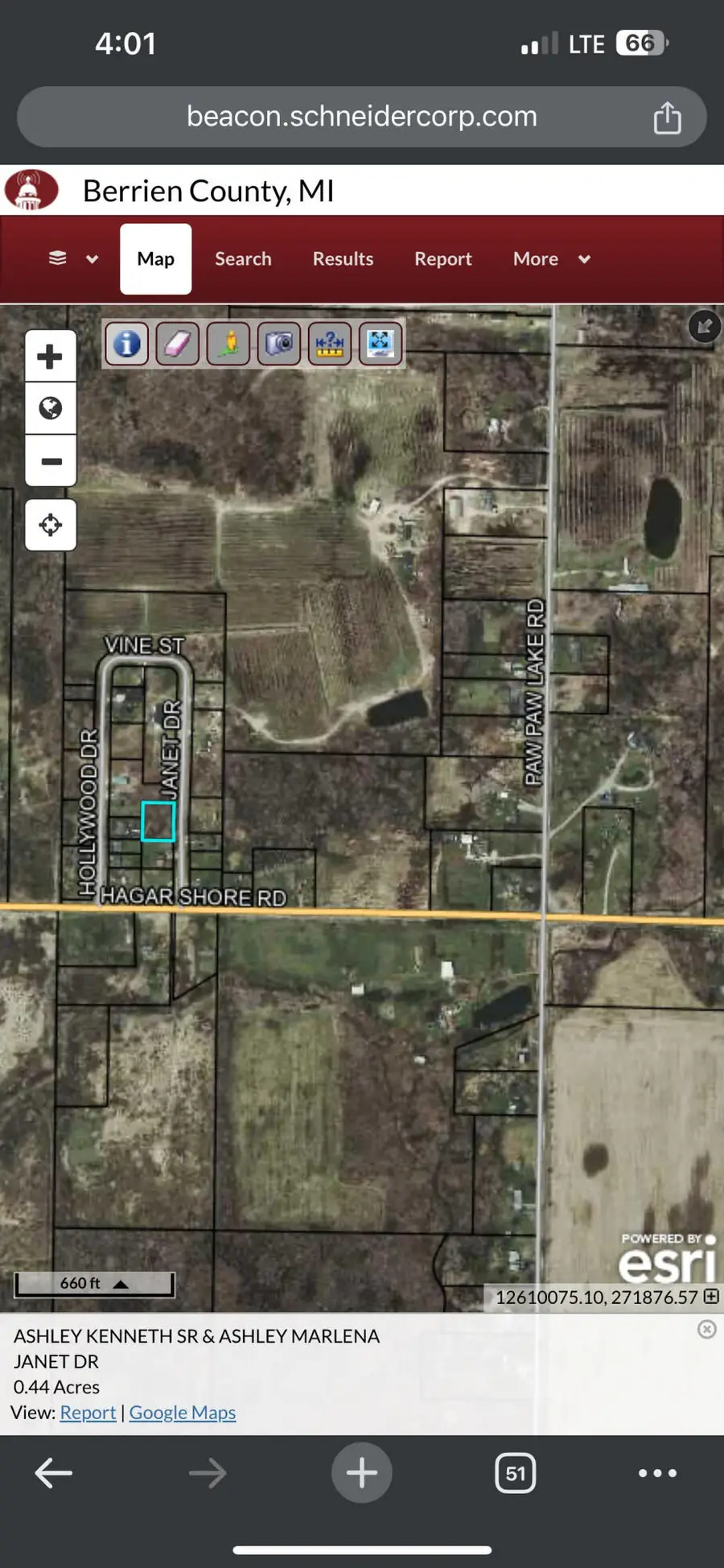View the parcel Report link
The height and width of the screenshot is (1568, 724).
coord(88,1413)
